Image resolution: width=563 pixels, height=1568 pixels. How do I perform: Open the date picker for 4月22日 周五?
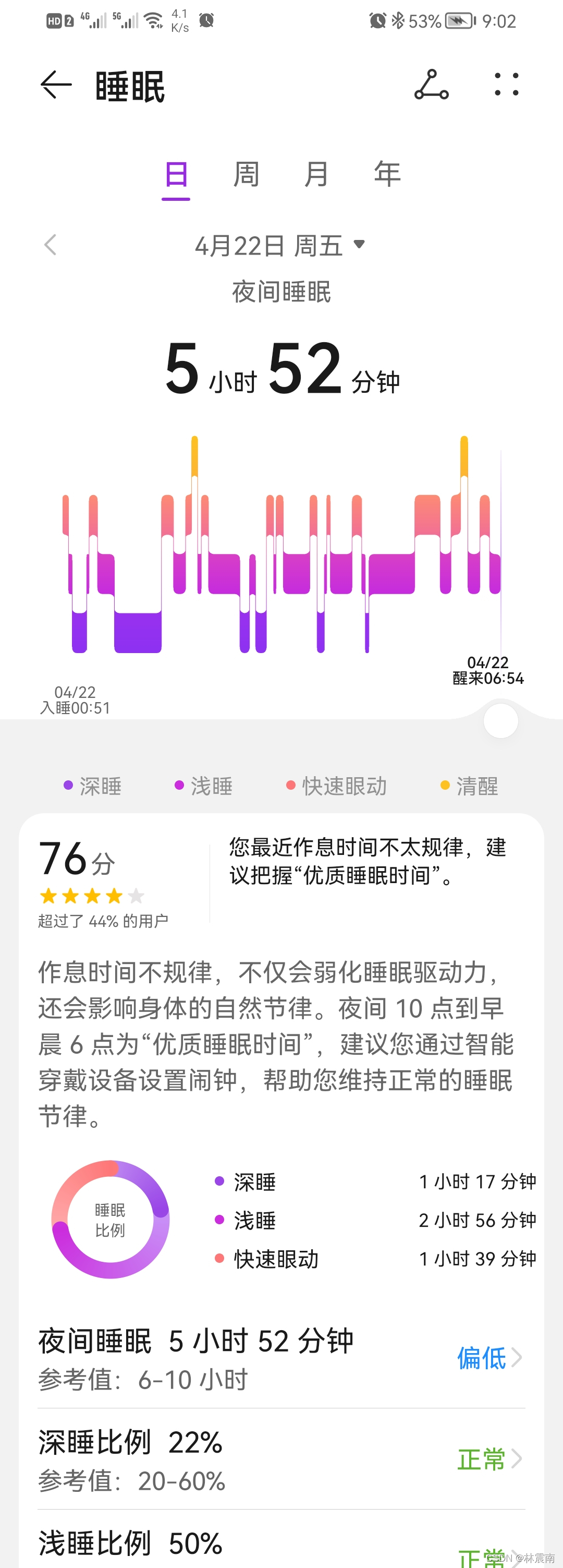click(280, 245)
